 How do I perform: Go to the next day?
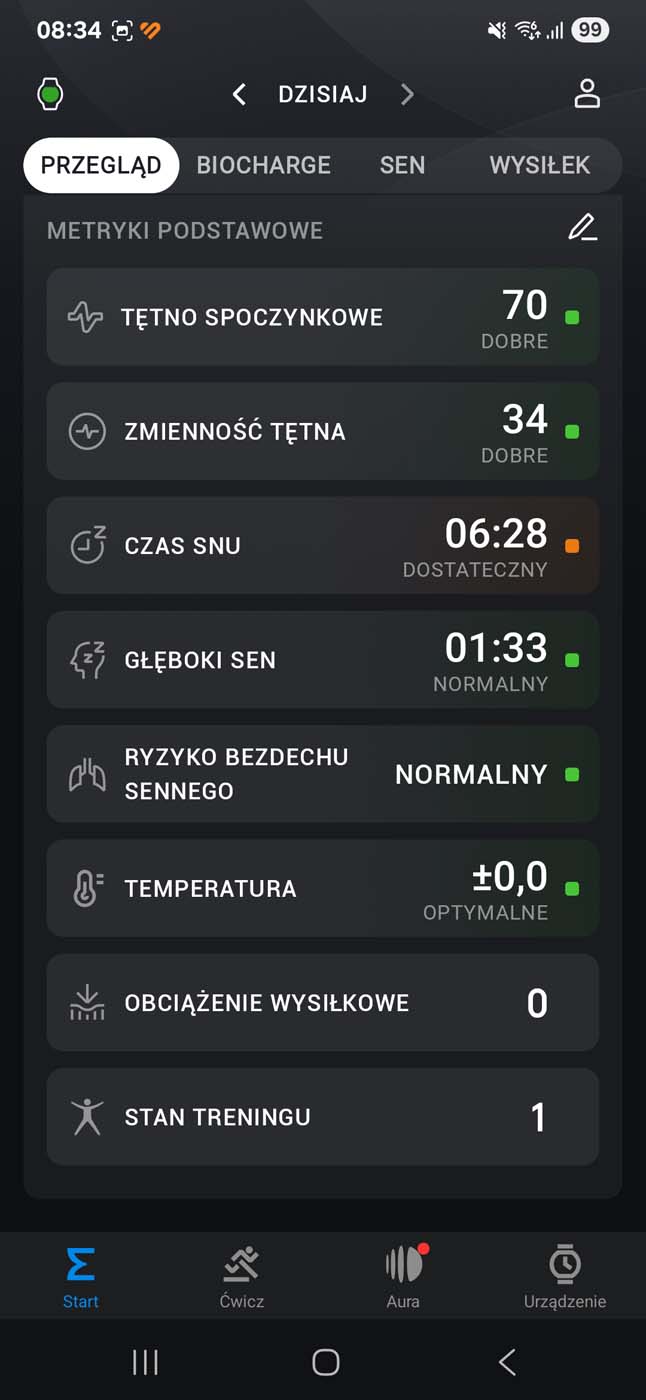pos(407,94)
